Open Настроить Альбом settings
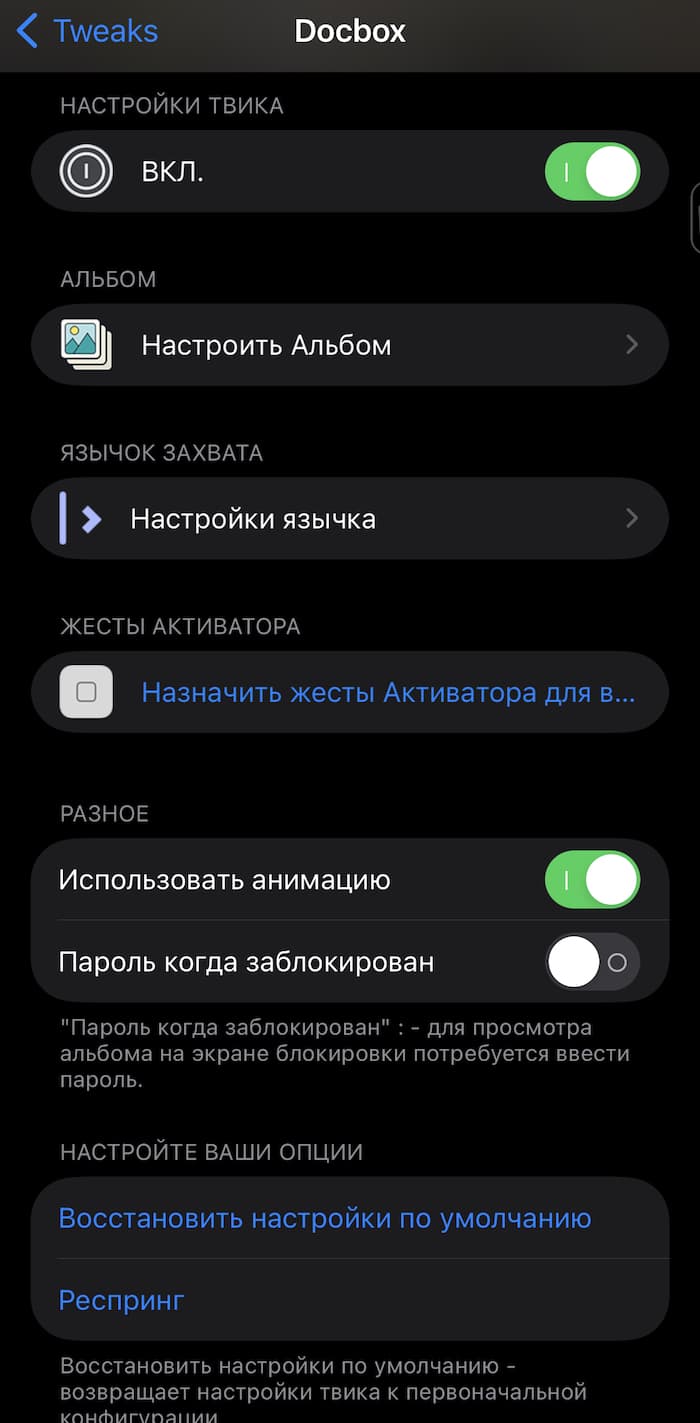The image size is (700, 1423). (x=350, y=345)
